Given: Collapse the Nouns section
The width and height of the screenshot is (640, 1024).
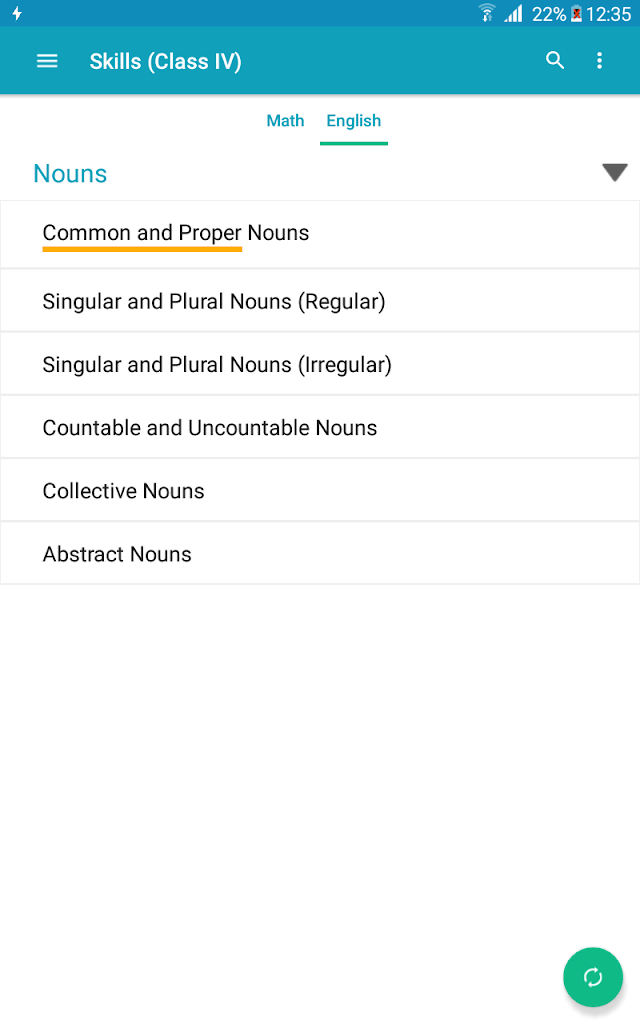Looking at the screenshot, I should point(614,173).
